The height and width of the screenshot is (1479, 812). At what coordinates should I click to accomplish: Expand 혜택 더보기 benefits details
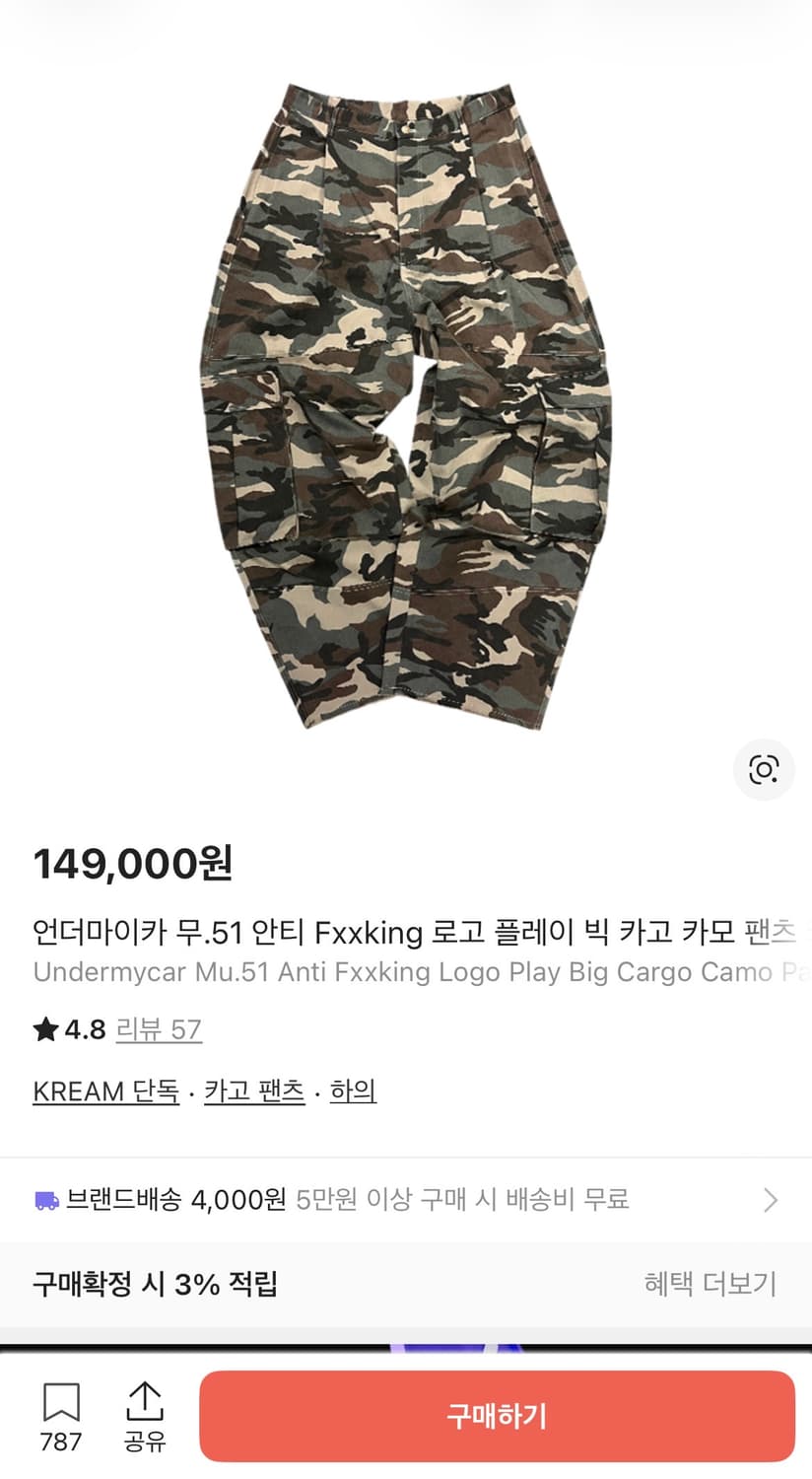710,1285
